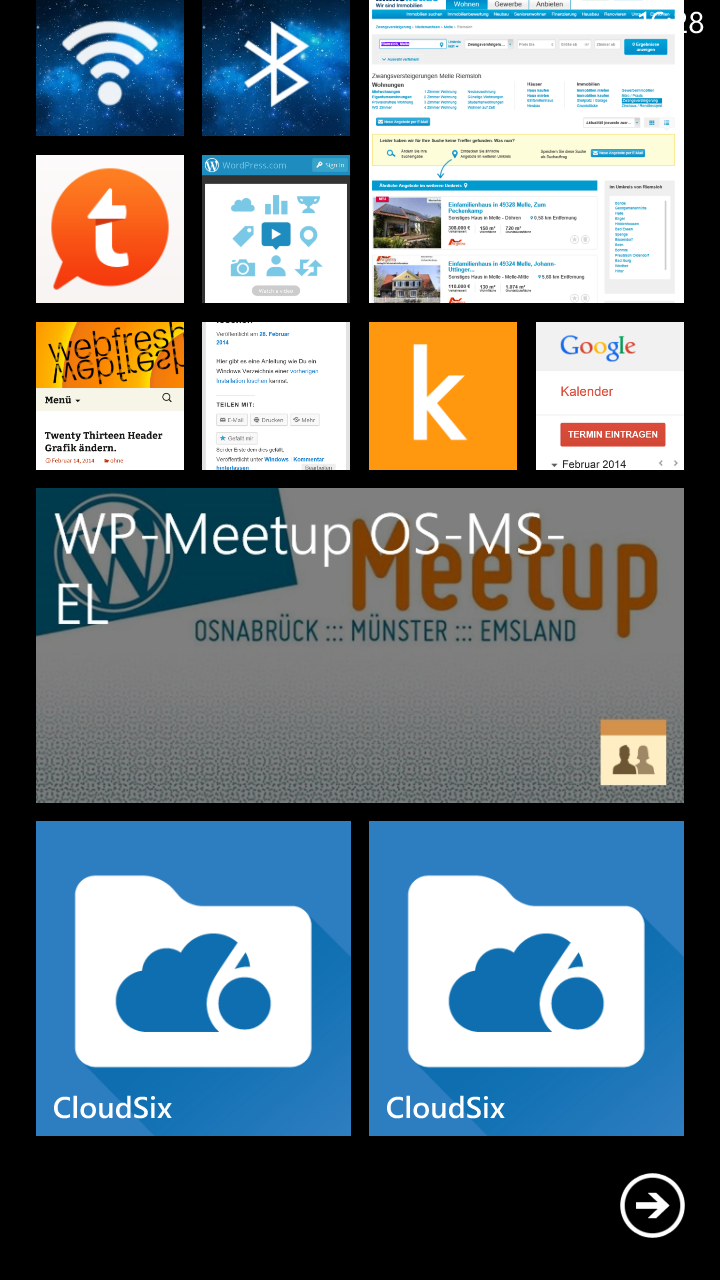Open the webfresh site tile
The image size is (720, 1280).
110,396
